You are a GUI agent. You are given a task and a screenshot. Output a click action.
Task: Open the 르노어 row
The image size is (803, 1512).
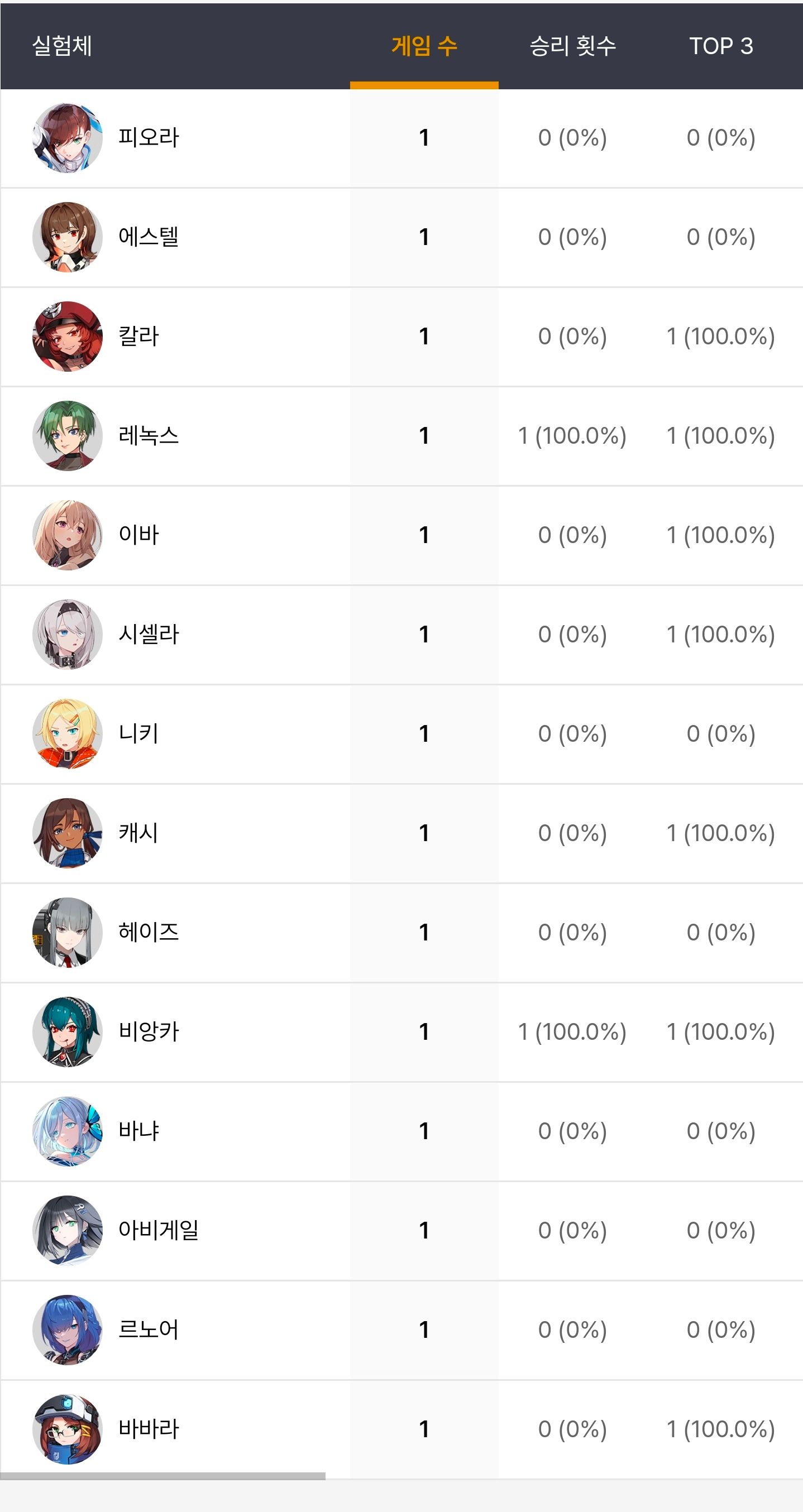(x=401, y=1329)
